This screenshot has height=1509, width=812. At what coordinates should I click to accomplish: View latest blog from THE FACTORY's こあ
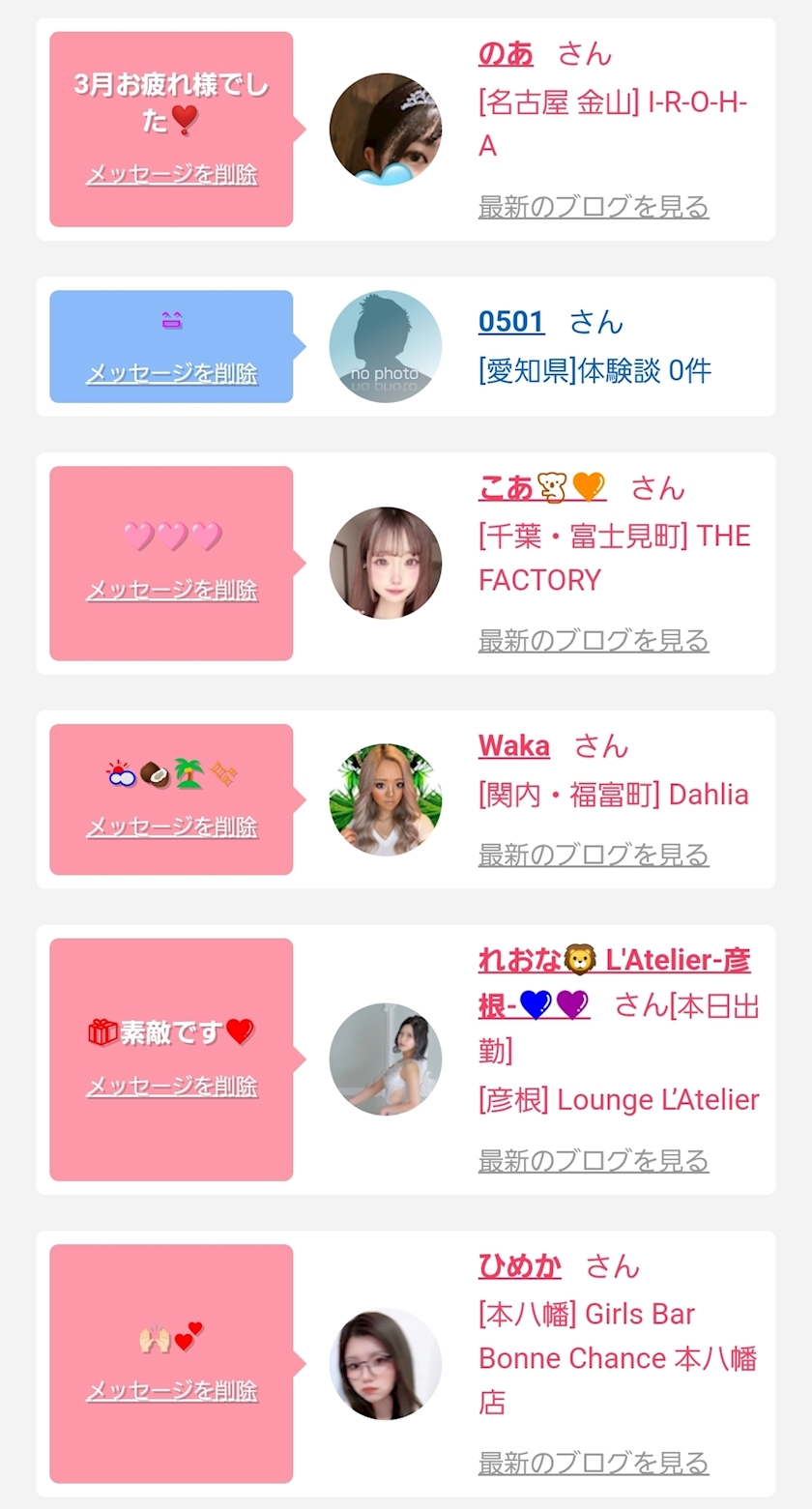coord(594,641)
